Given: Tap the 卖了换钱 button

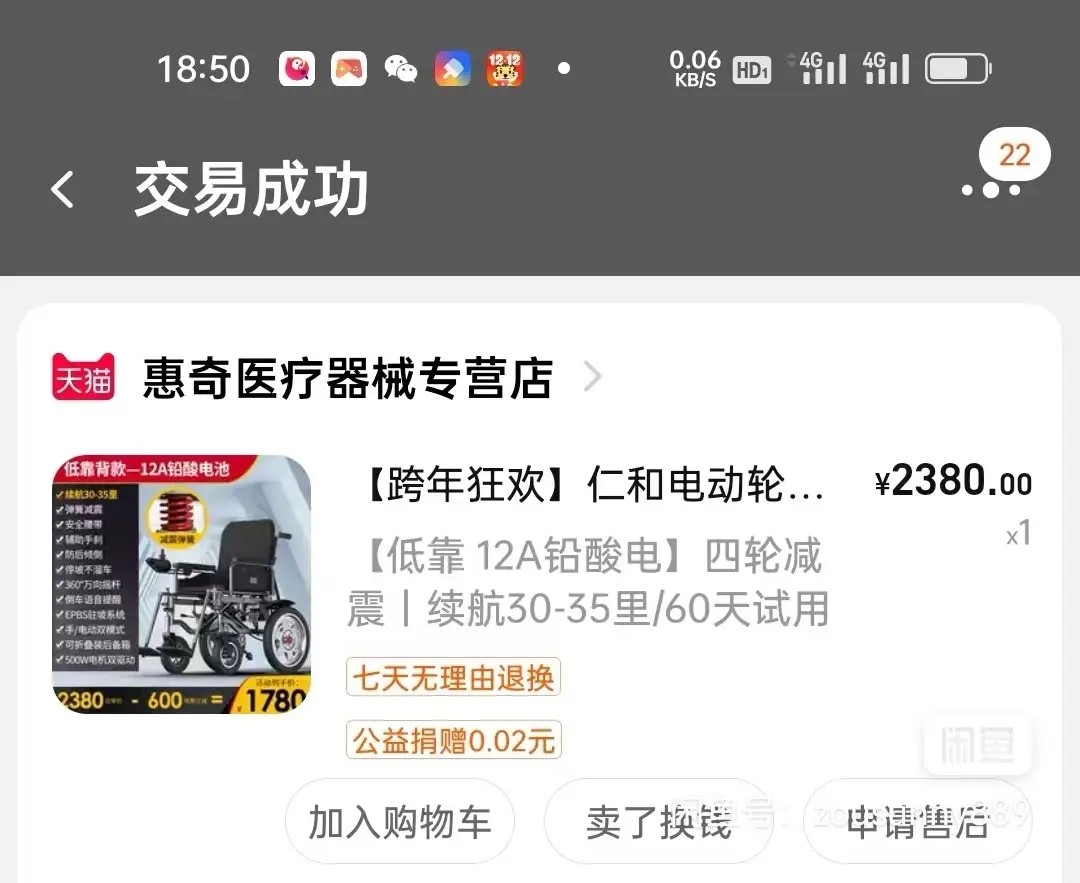Looking at the screenshot, I should pyautogui.click(x=658, y=822).
